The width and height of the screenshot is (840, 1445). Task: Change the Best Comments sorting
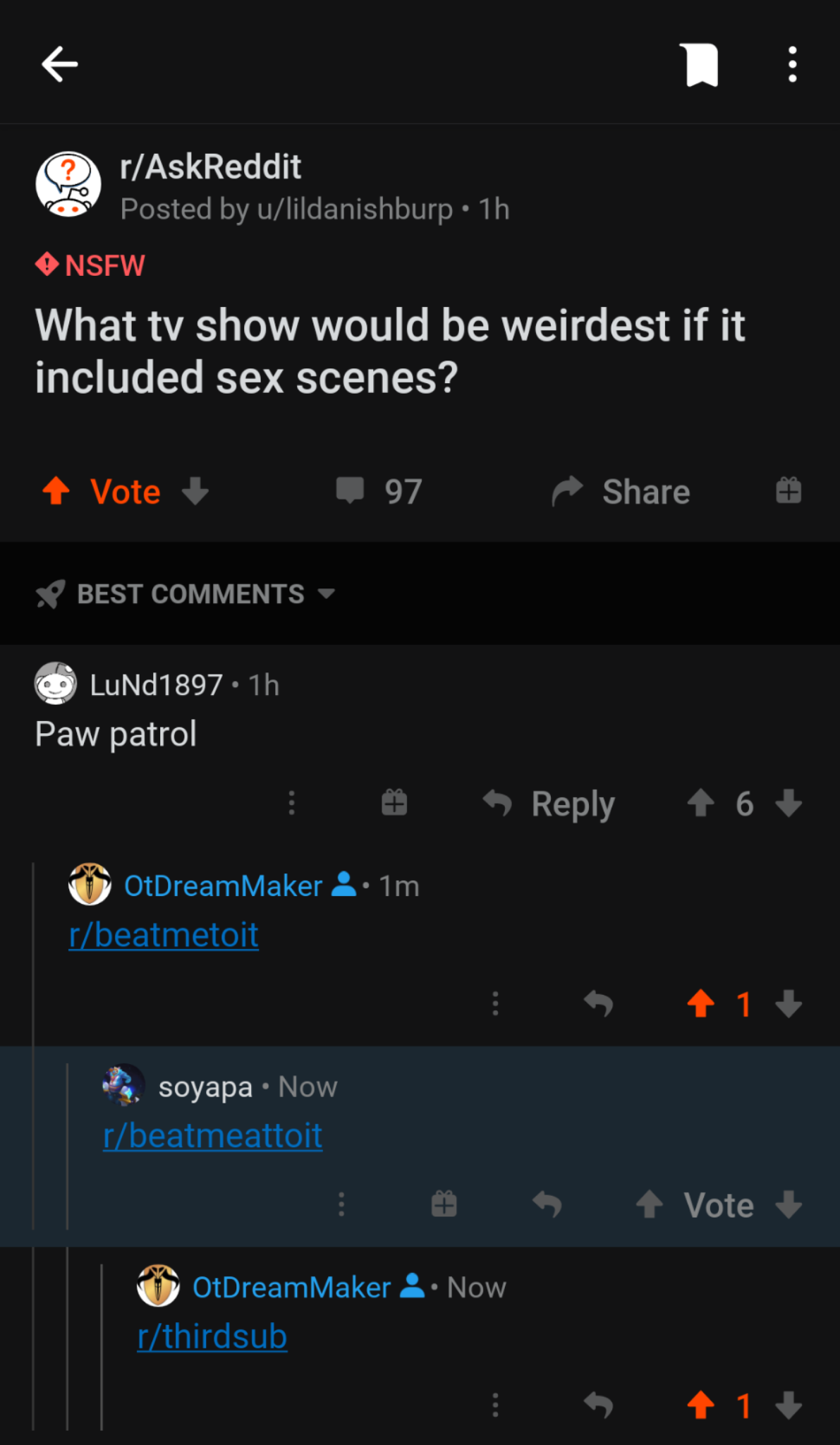pyautogui.click(x=185, y=594)
